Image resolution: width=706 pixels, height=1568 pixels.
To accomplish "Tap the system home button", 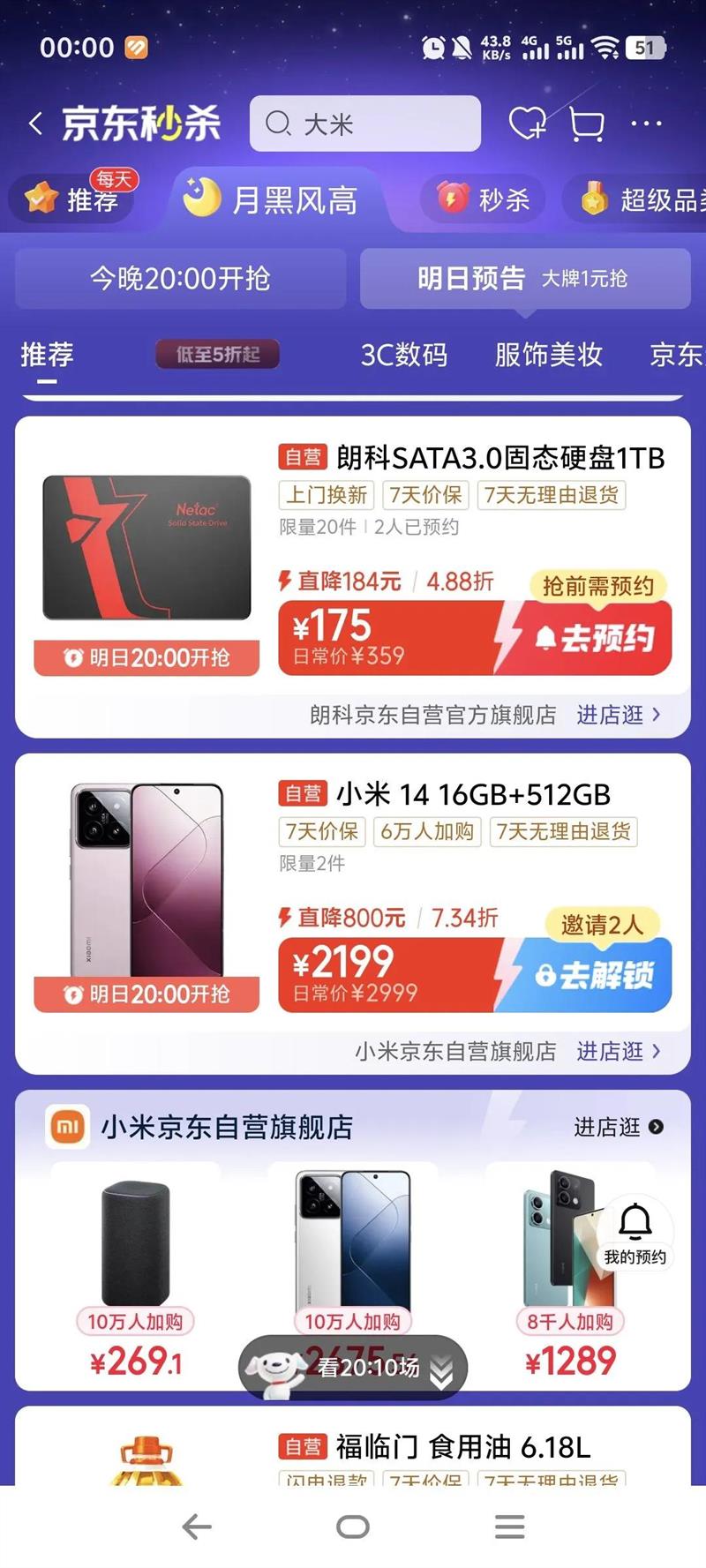I will (353, 1527).
